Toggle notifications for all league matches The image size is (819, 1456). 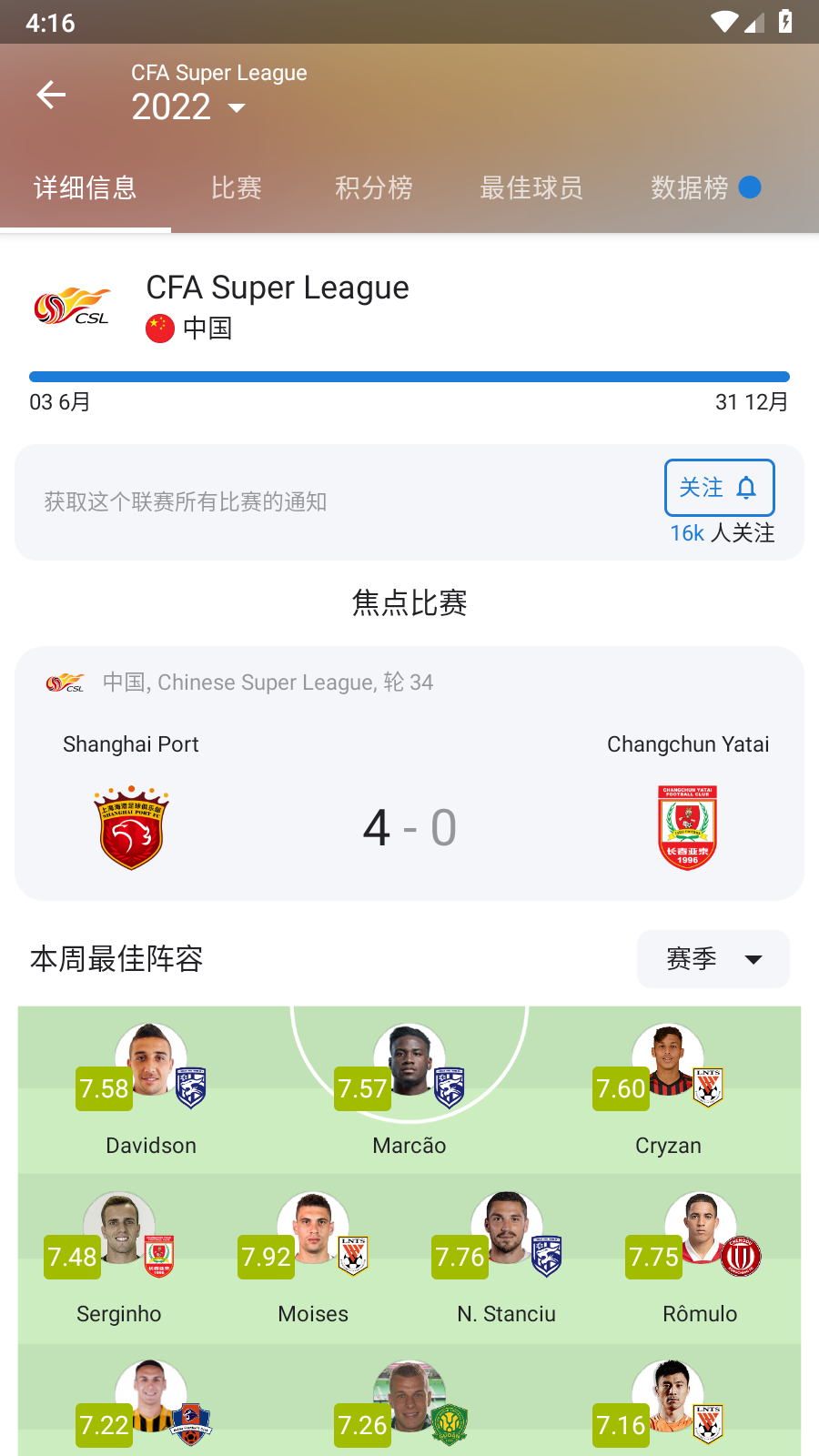[187, 501]
